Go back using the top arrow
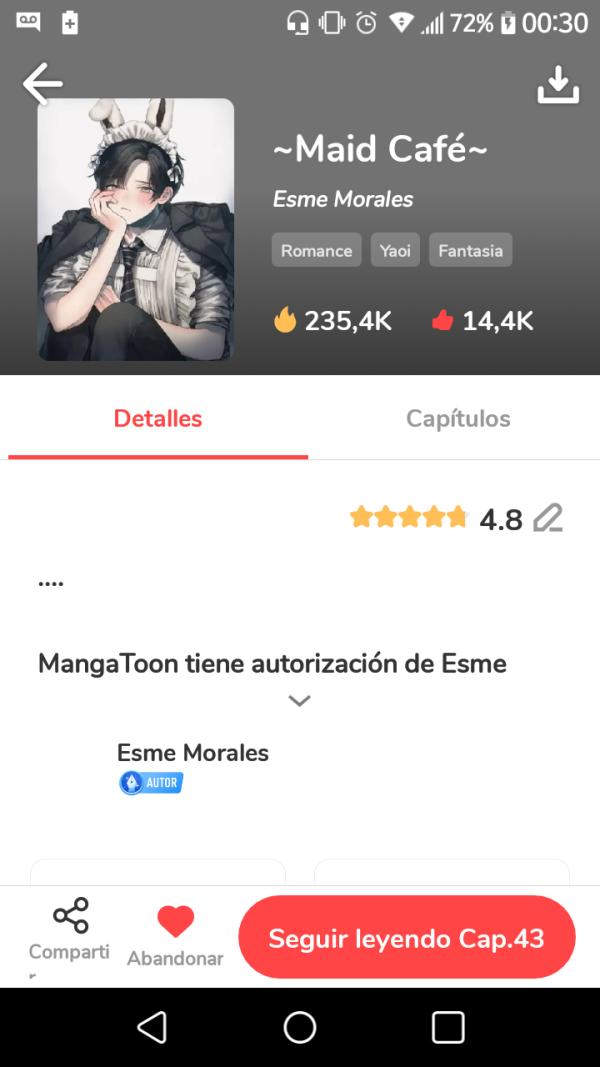Image resolution: width=600 pixels, height=1067 pixels. 43,84
